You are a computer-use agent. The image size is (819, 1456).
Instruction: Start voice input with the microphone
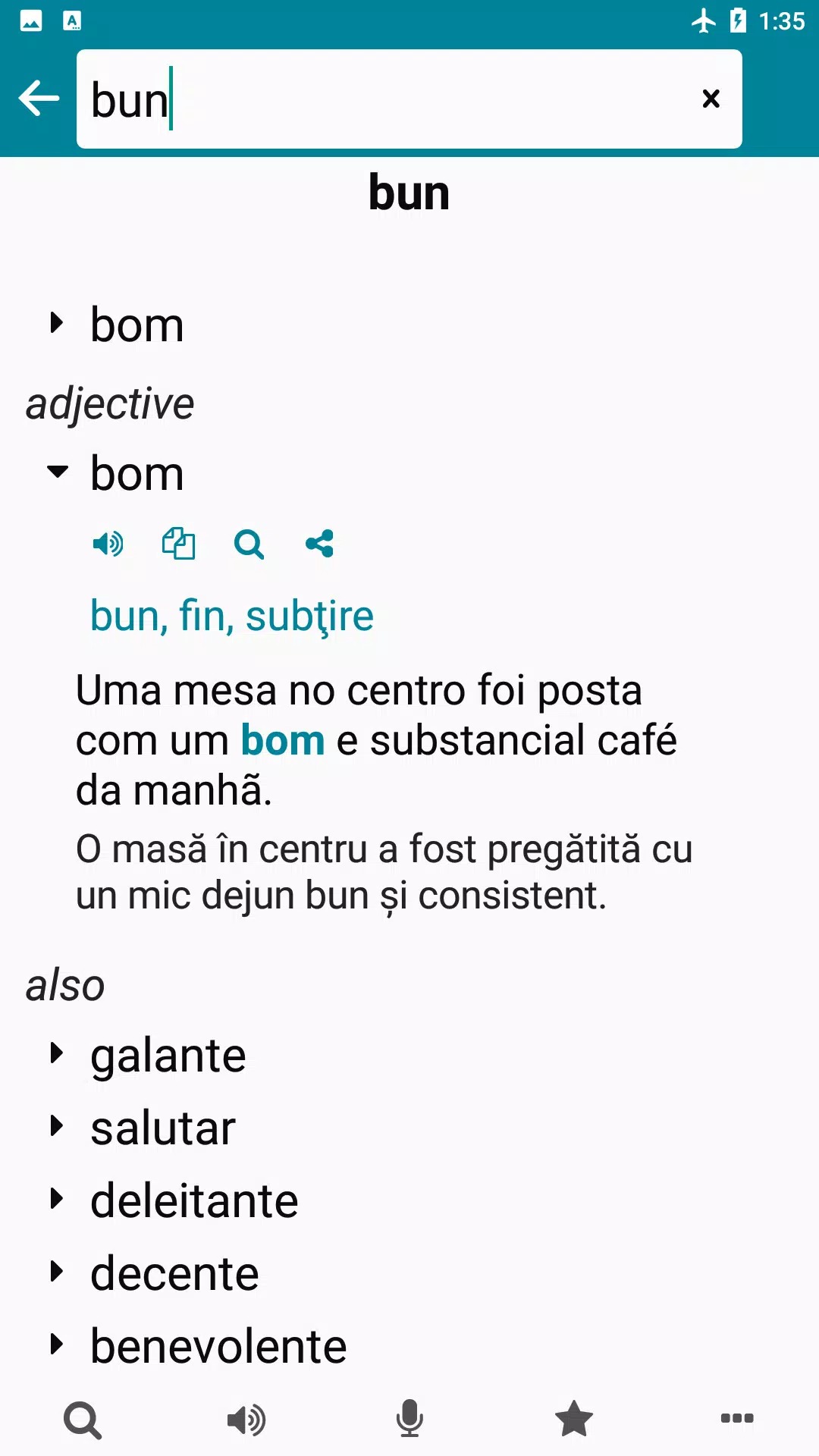coord(409,1418)
